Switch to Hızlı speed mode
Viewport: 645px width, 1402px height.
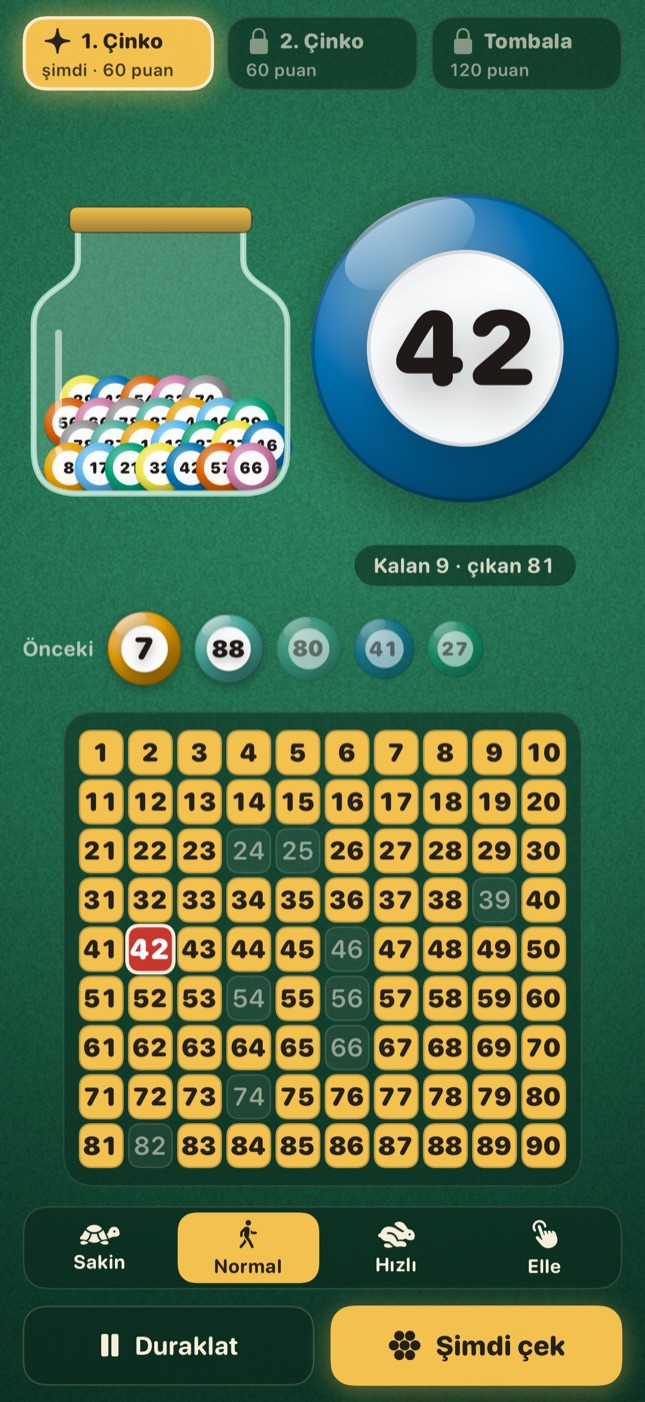(396, 1248)
